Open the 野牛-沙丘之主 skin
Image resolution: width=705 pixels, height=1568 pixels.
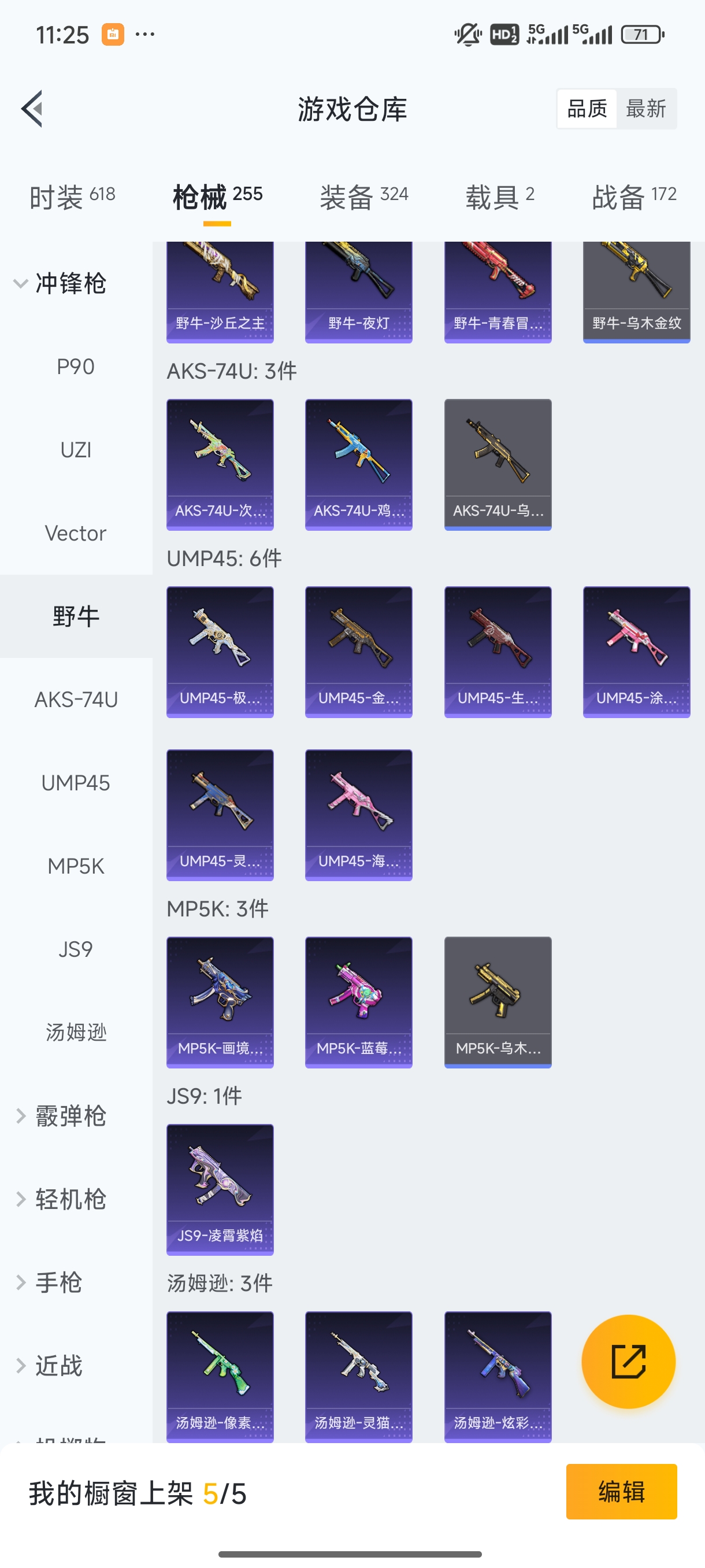point(220,292)
